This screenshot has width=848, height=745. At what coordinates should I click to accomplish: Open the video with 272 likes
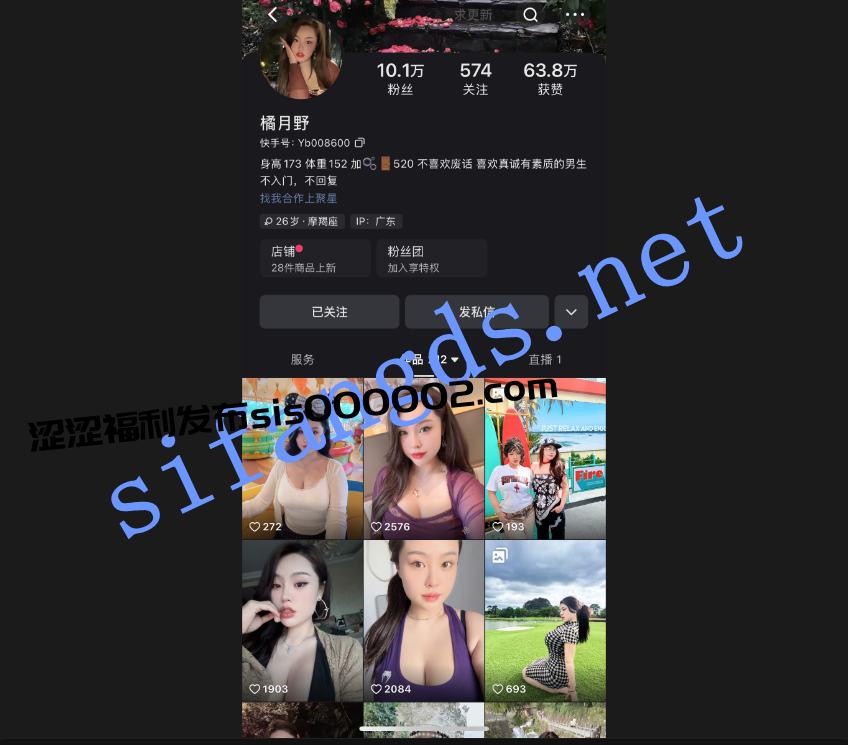coord(302,458)
